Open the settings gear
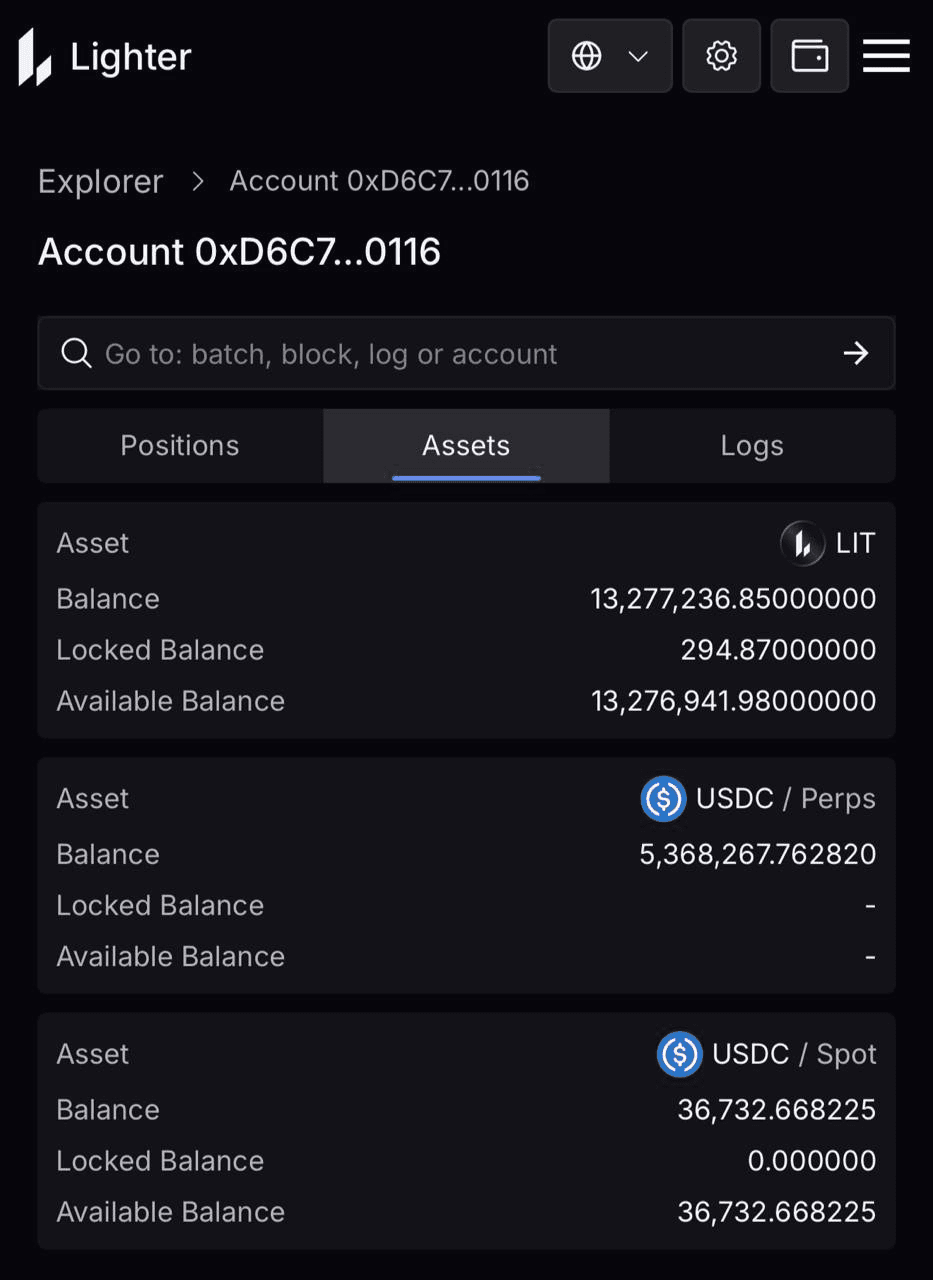Viewport: 933px width, 1280px height. [x=721, y=56]
